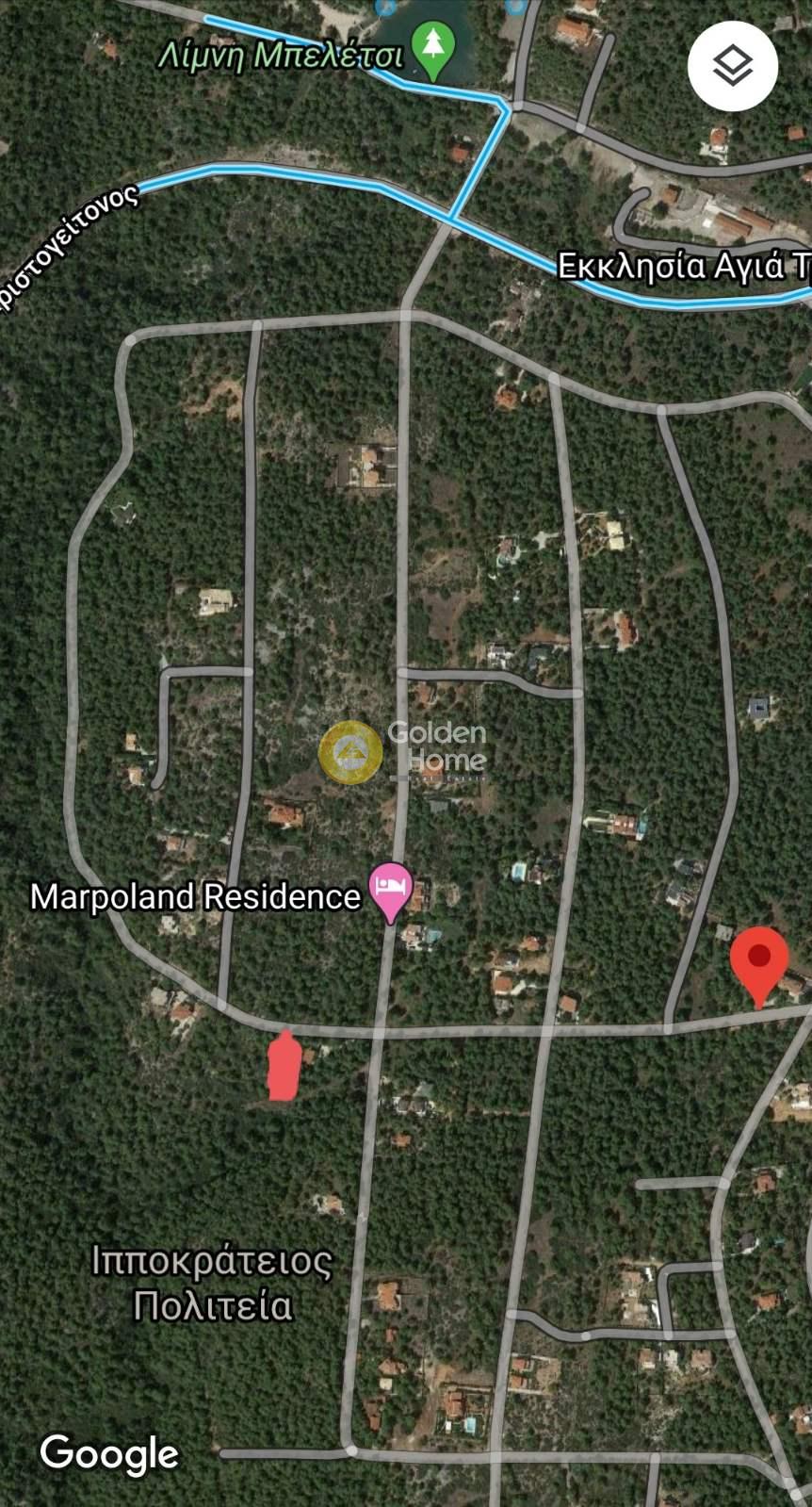This screenshot has width=812, height=1507.
Task: Open the map layers button
Action: tap(733, 66)
